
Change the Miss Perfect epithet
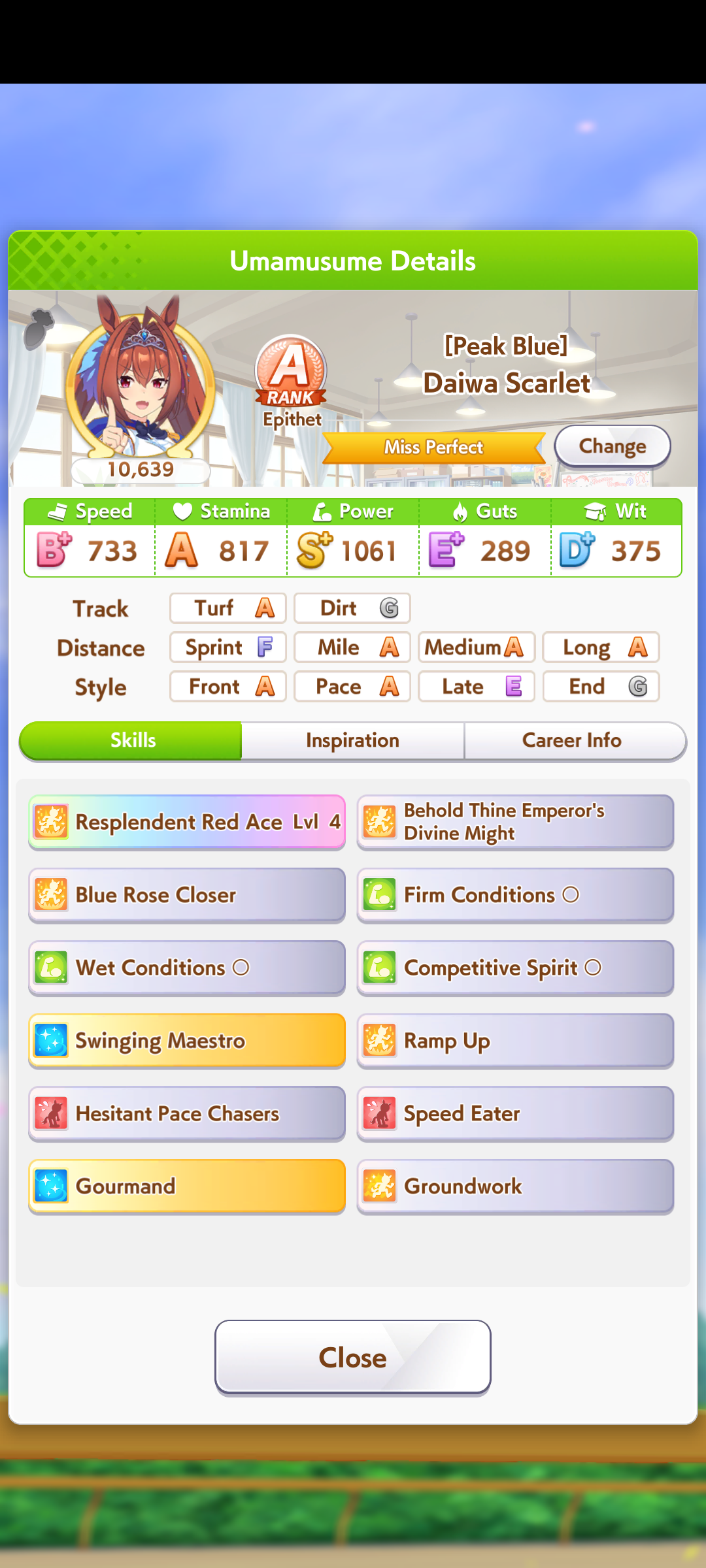coord(612,446)
